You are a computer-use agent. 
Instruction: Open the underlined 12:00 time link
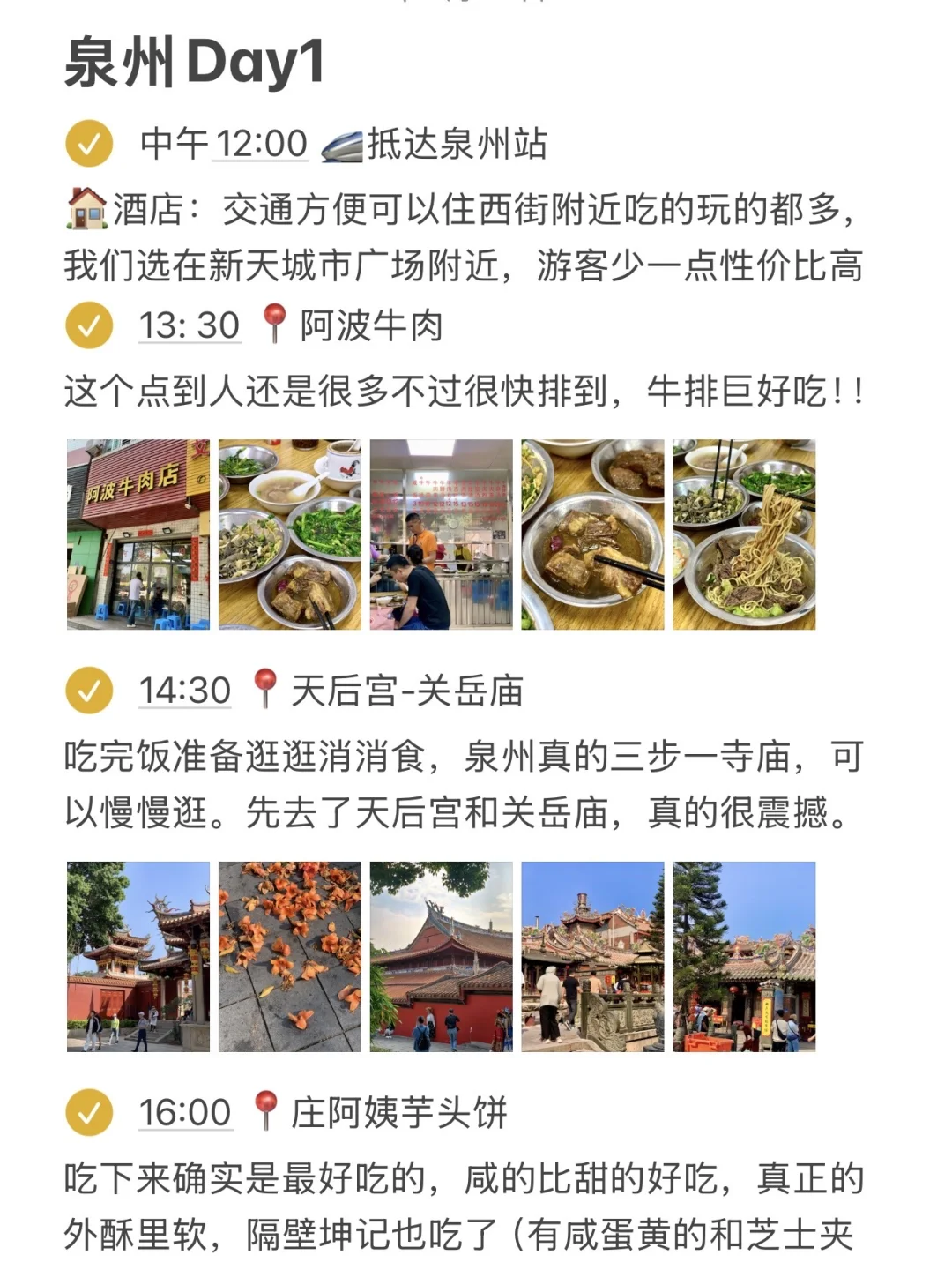click(261, 144)
